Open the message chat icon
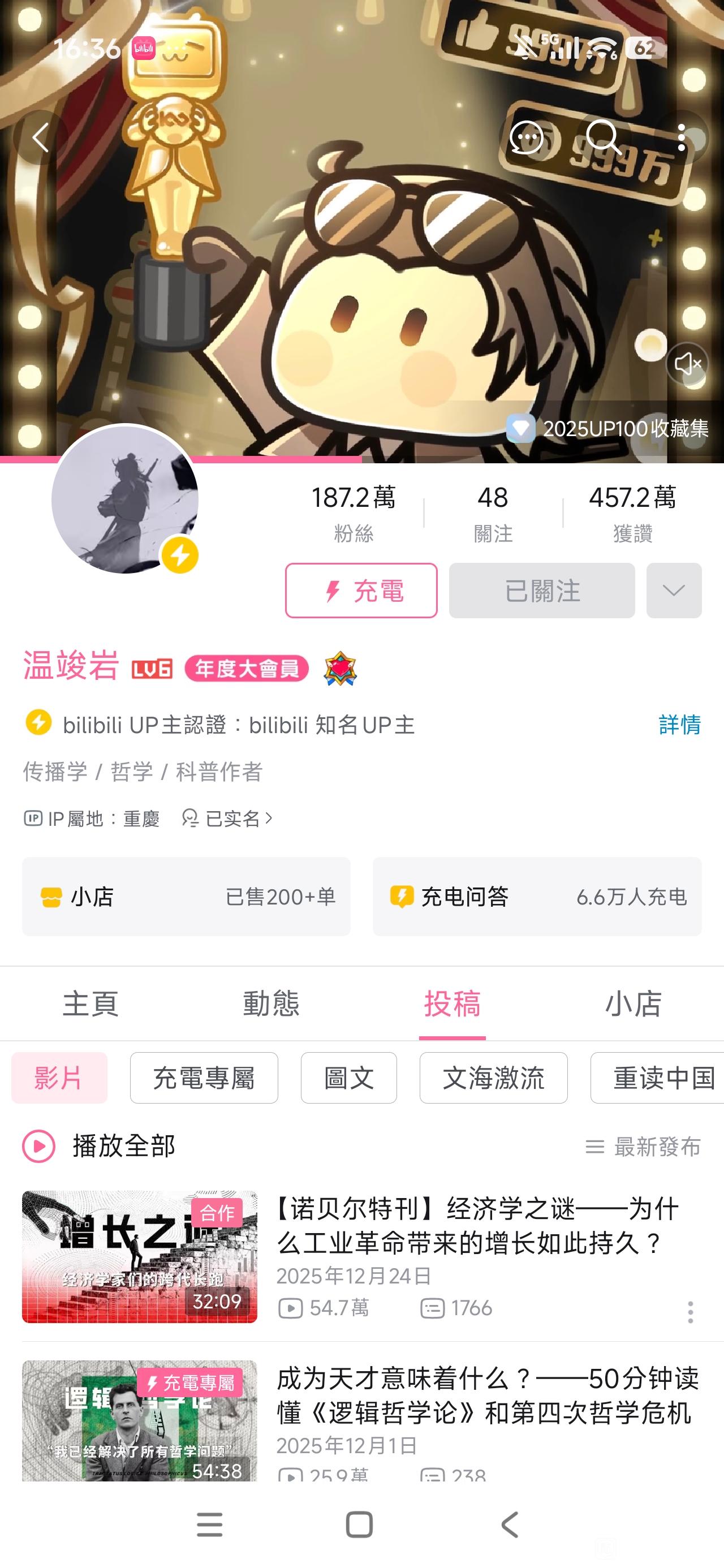724x1568 pixels. click(x=526, y=138)
